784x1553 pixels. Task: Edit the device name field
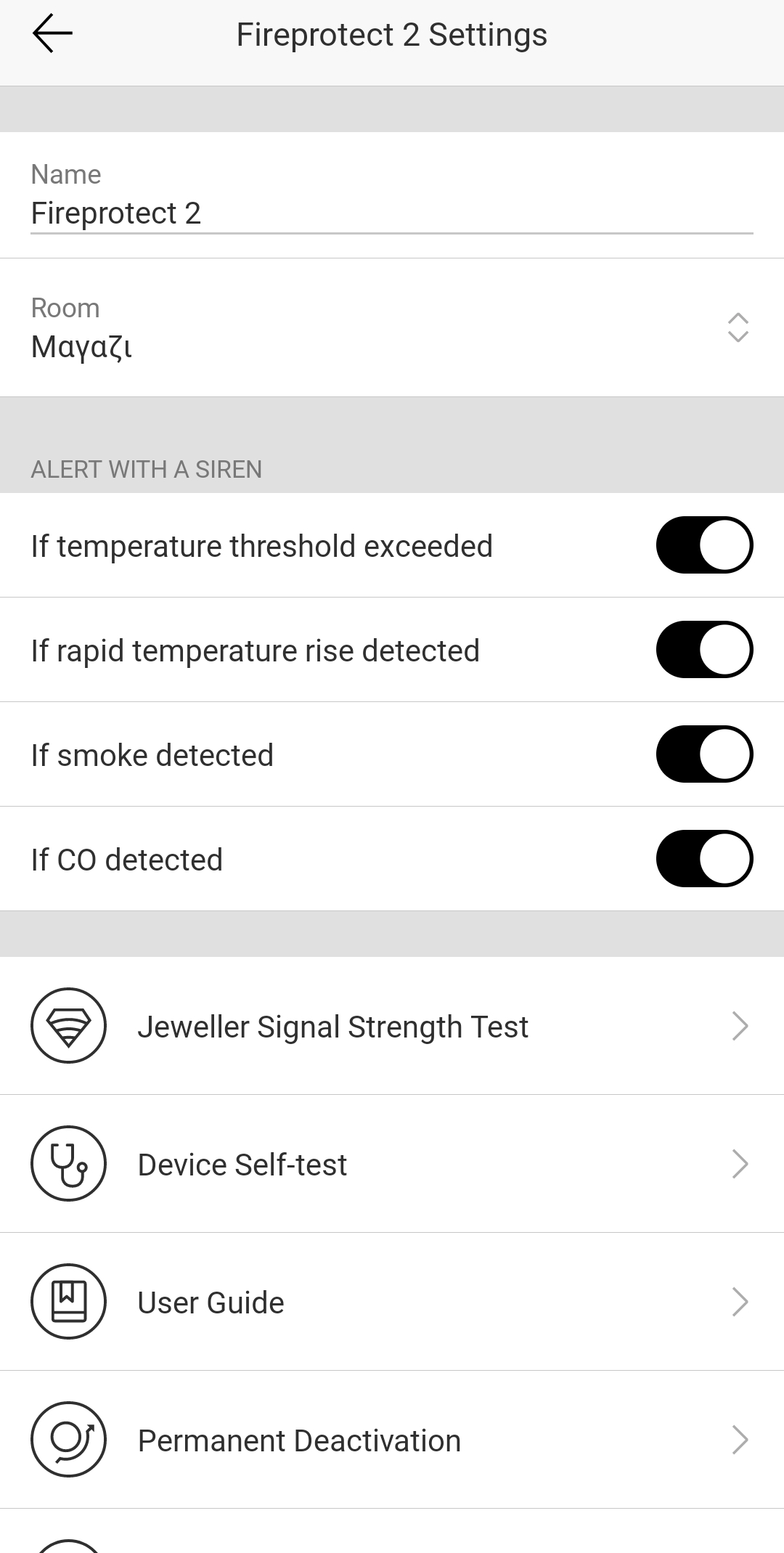[391, 213]
